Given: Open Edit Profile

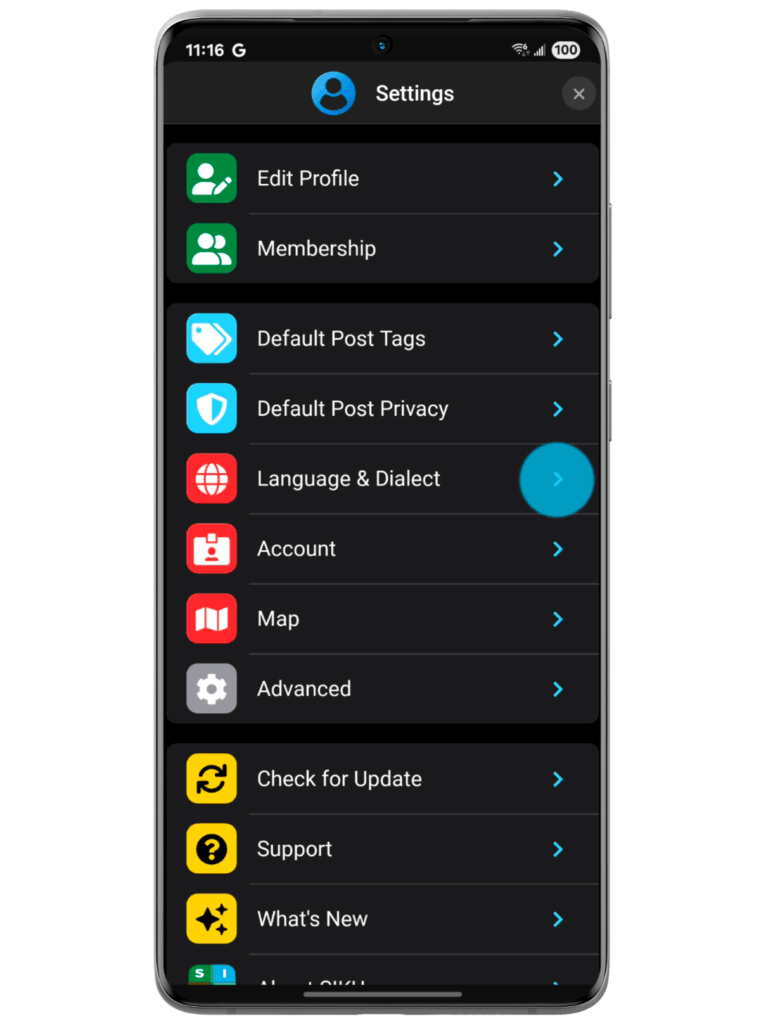Looking at the screenshot, I should [383, 179].
